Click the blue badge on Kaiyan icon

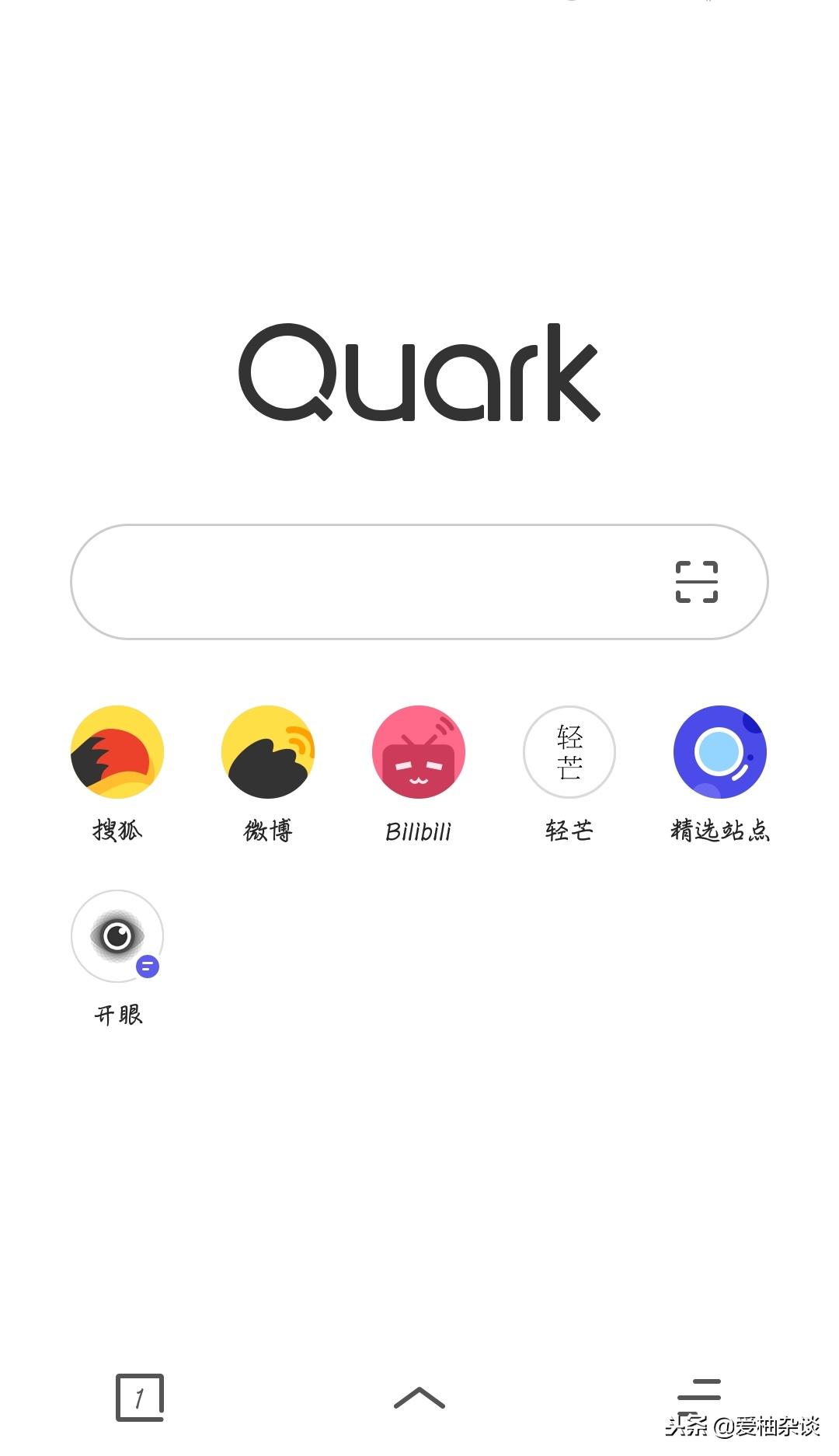point(148,966)
